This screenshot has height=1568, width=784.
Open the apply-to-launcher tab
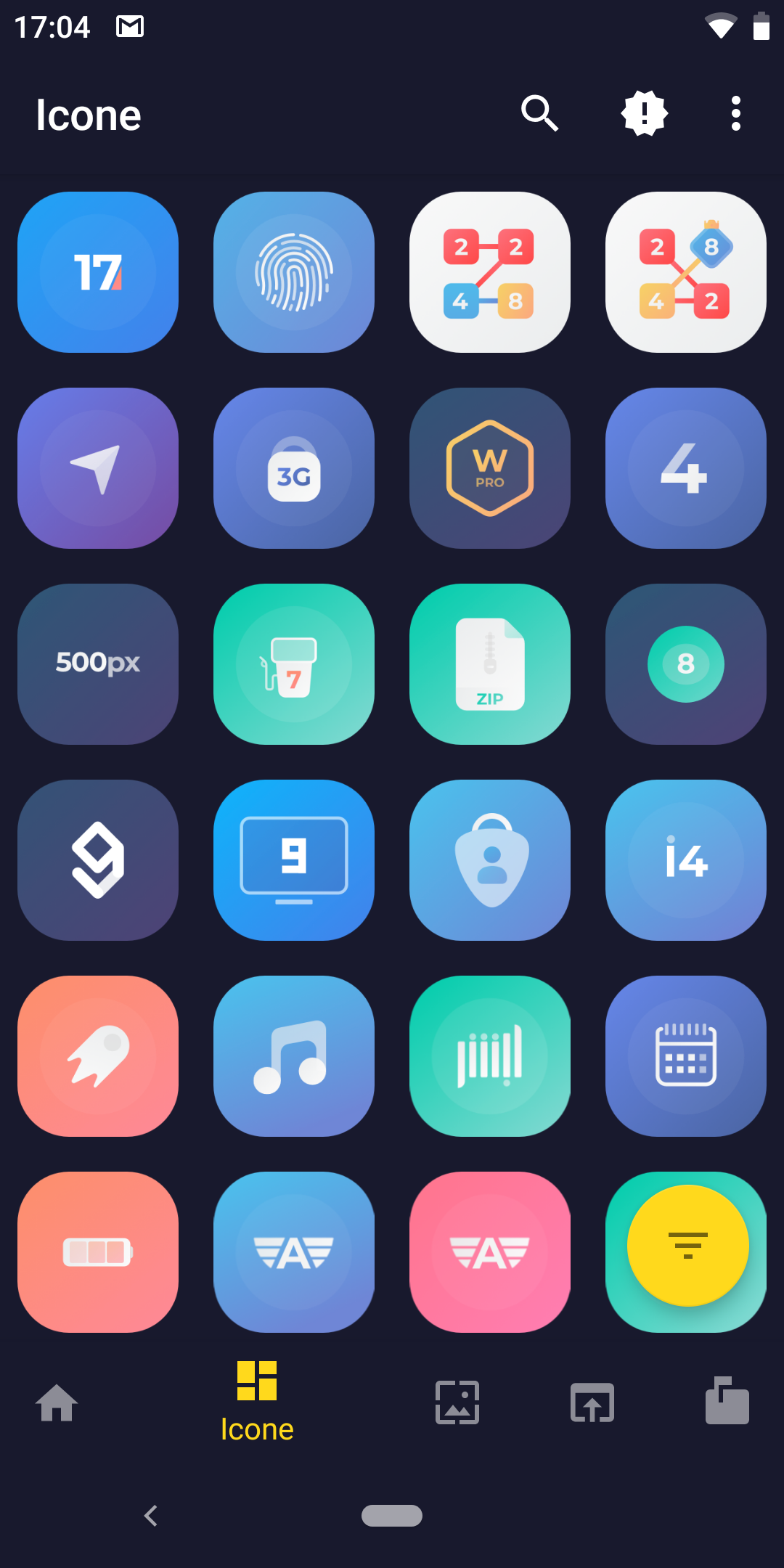click(x=592, y=1402)
